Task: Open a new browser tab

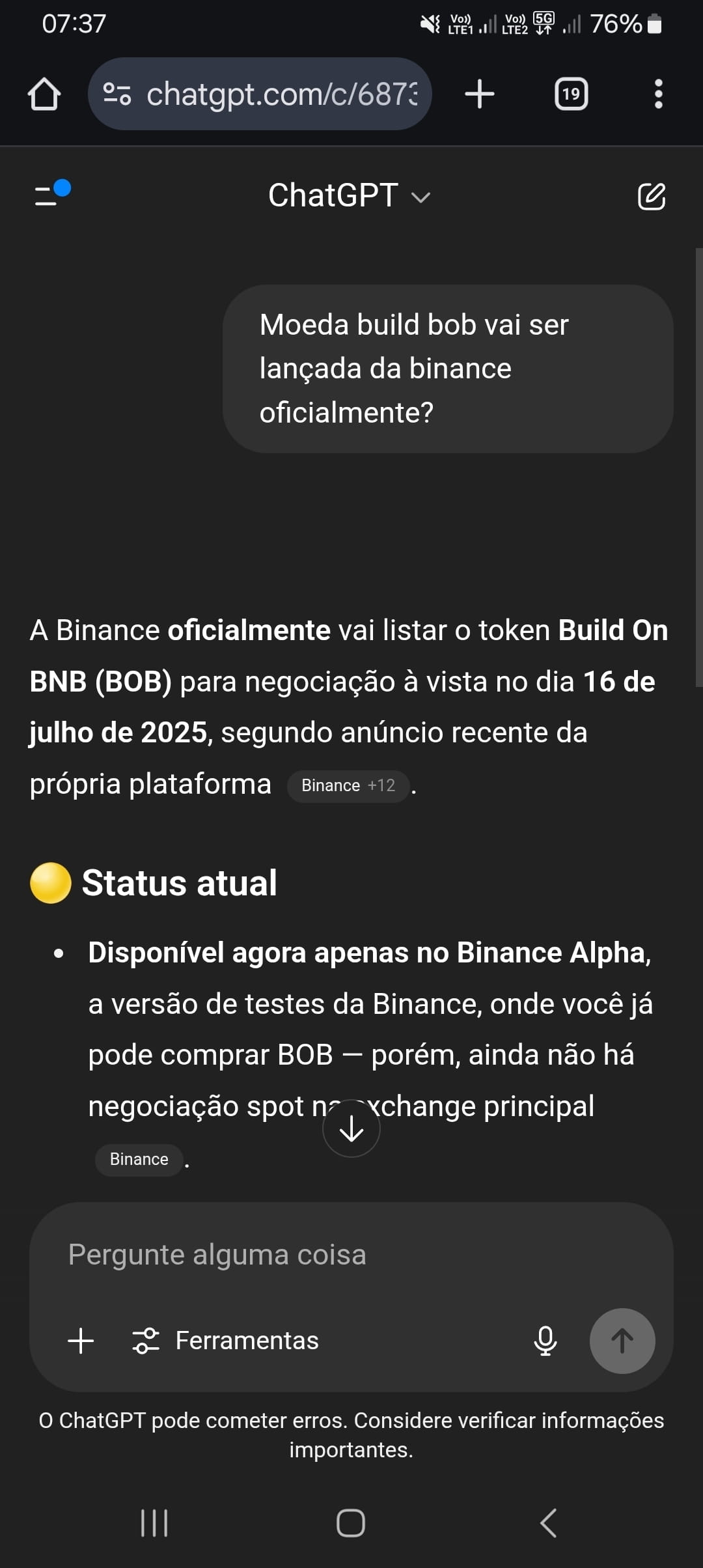Action: tap(480, 94)
